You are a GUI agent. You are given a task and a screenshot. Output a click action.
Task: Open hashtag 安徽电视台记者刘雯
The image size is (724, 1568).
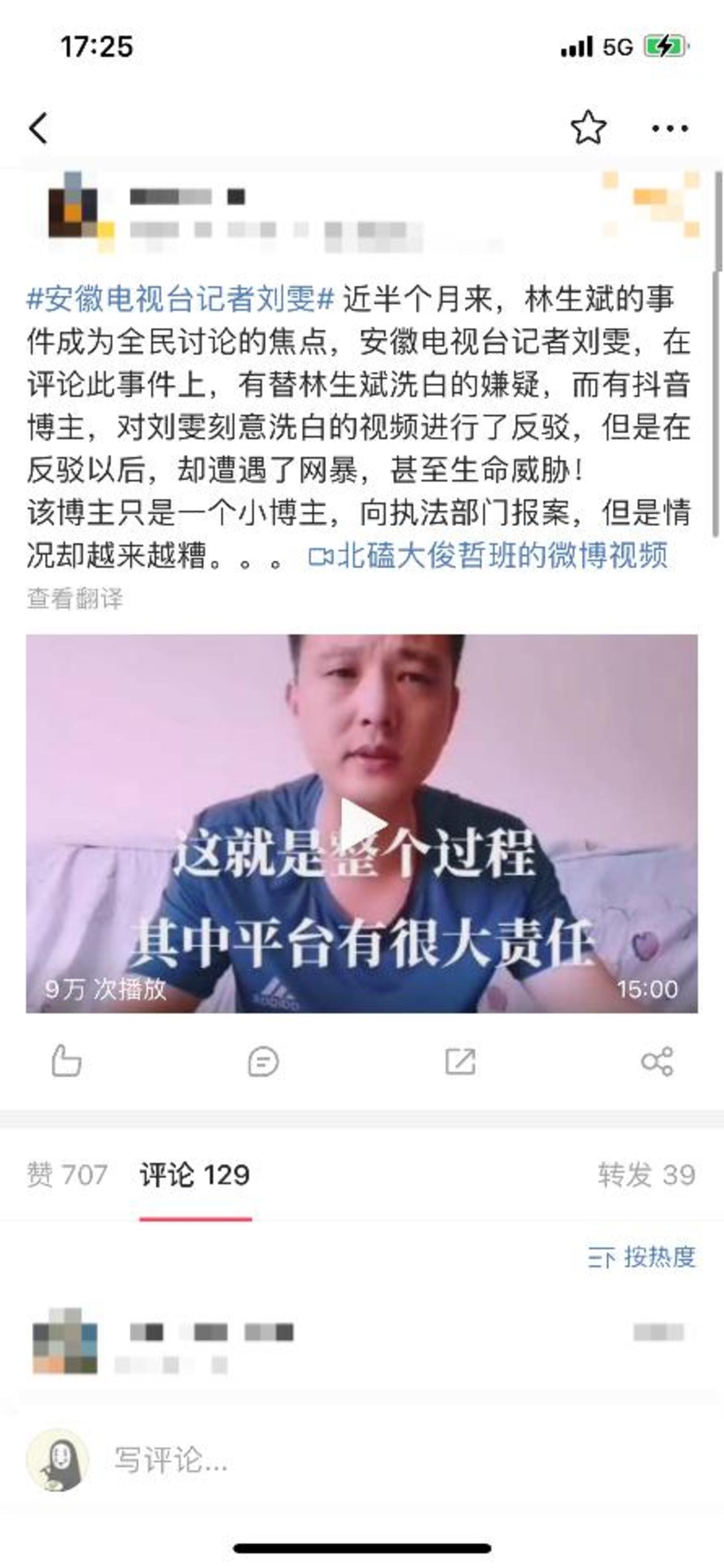[x=181, y=300]
